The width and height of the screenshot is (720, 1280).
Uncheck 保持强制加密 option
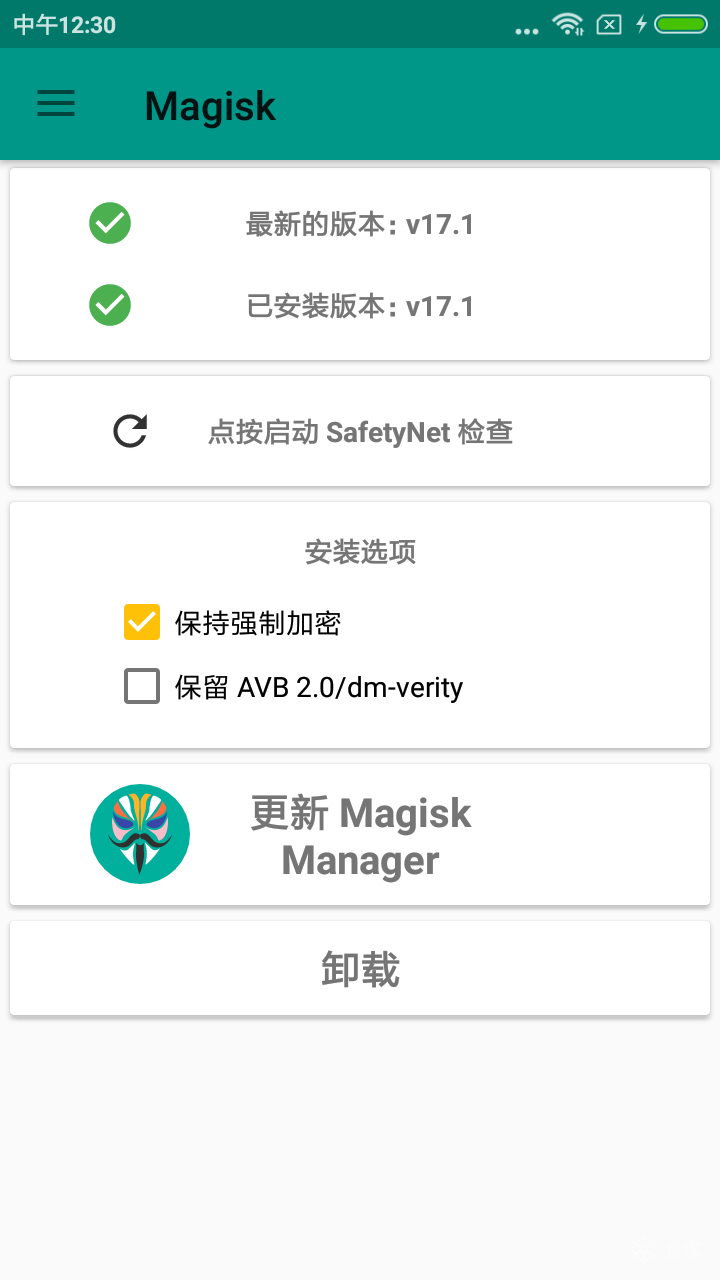click(142, 622)
